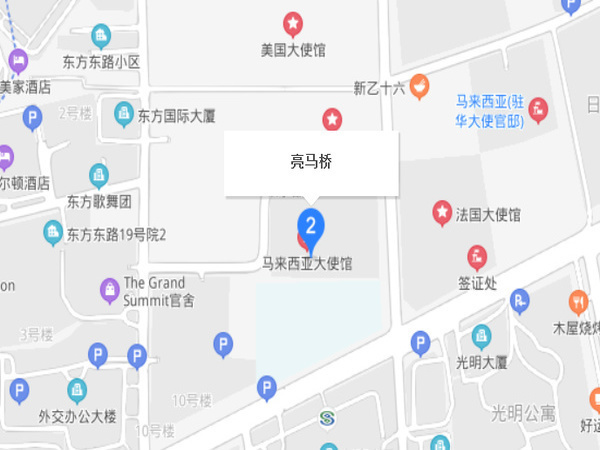The width and height of the screenshot is (600, 450).
Task: Open the 亮马桥 info window
Action: [311, 162]
